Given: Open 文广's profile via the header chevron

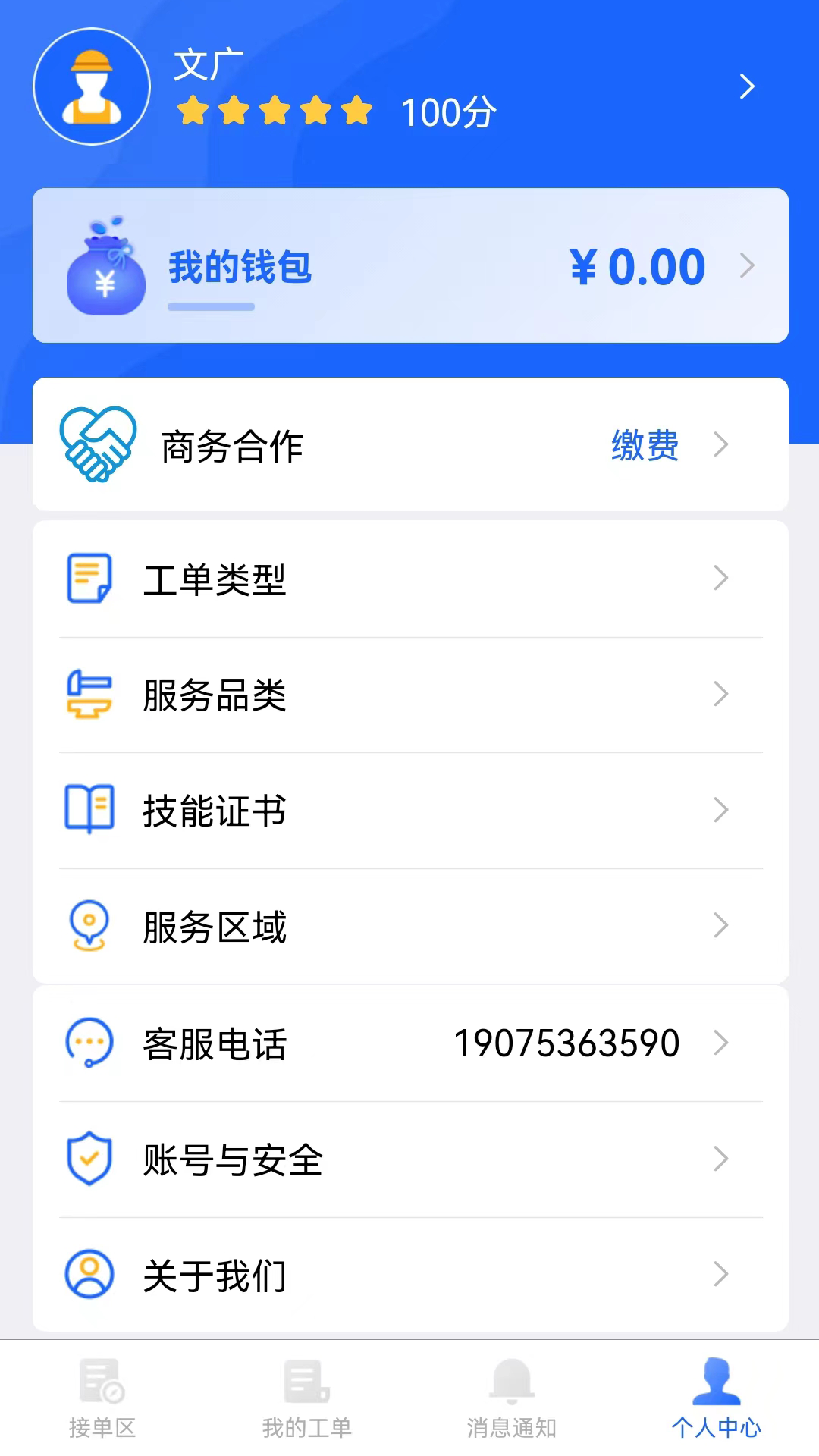Looking at the screenshot, I should 747,86.
